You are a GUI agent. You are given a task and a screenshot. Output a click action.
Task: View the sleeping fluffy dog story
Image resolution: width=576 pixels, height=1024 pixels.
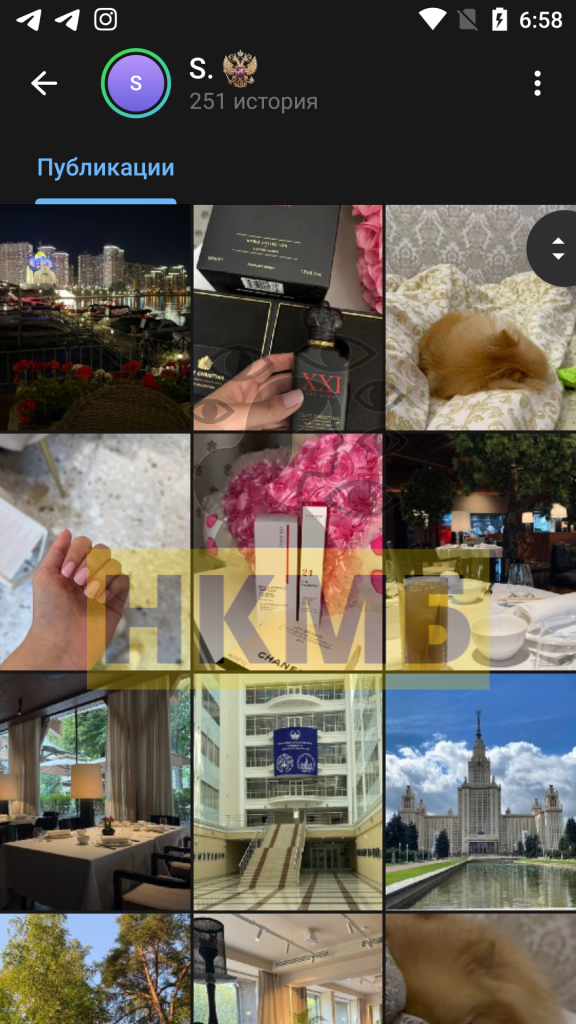point(481,317)
